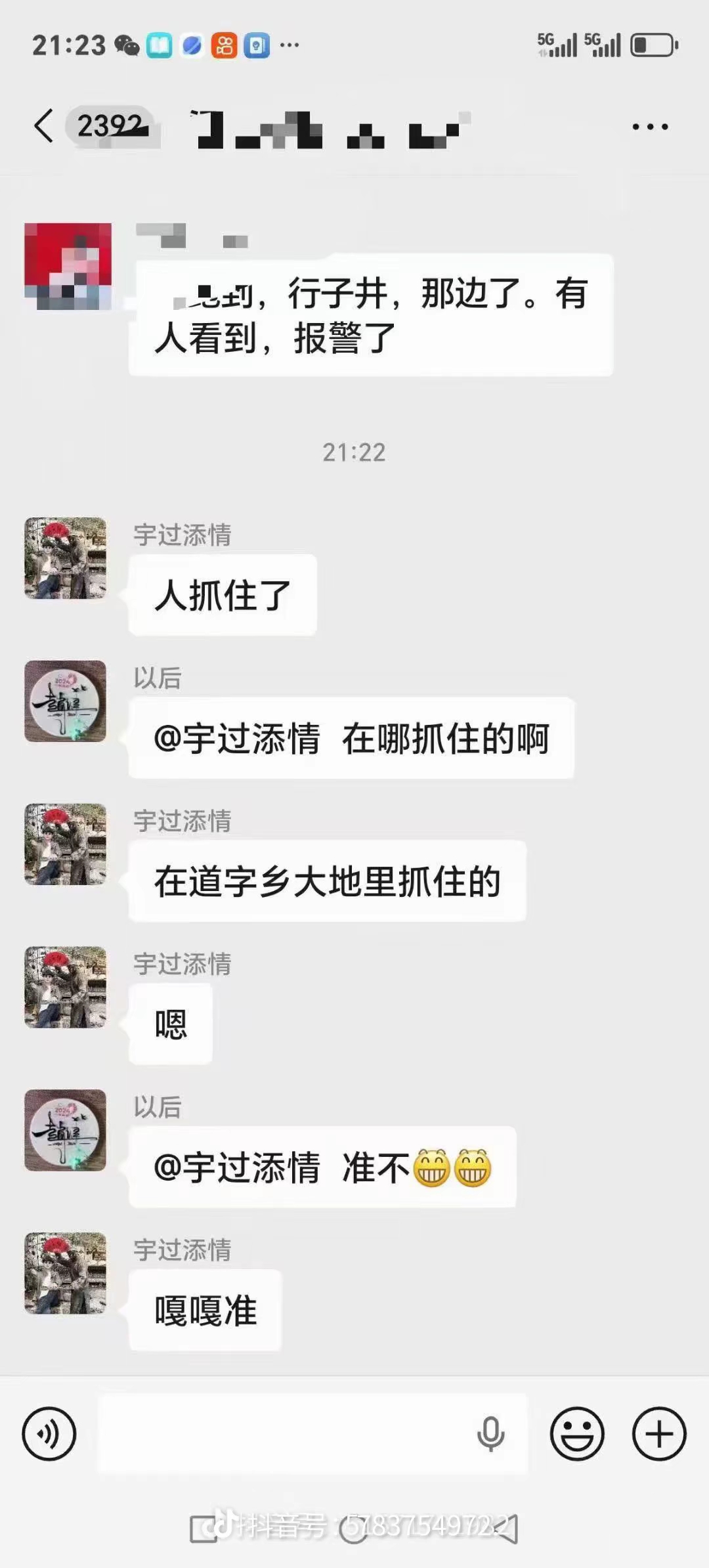
Task: Switch to voice message input
Action: click(49, 1434)
